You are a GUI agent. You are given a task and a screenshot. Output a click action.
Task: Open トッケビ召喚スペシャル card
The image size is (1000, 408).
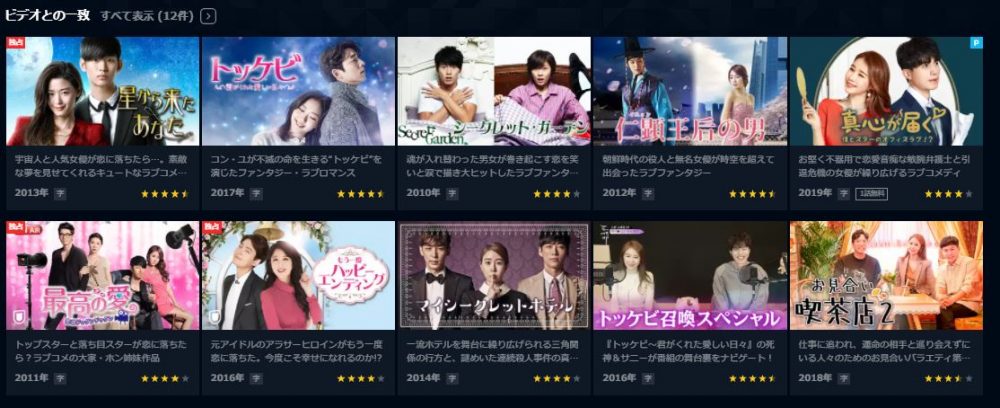pyautogui.click(x=690, y=276)
